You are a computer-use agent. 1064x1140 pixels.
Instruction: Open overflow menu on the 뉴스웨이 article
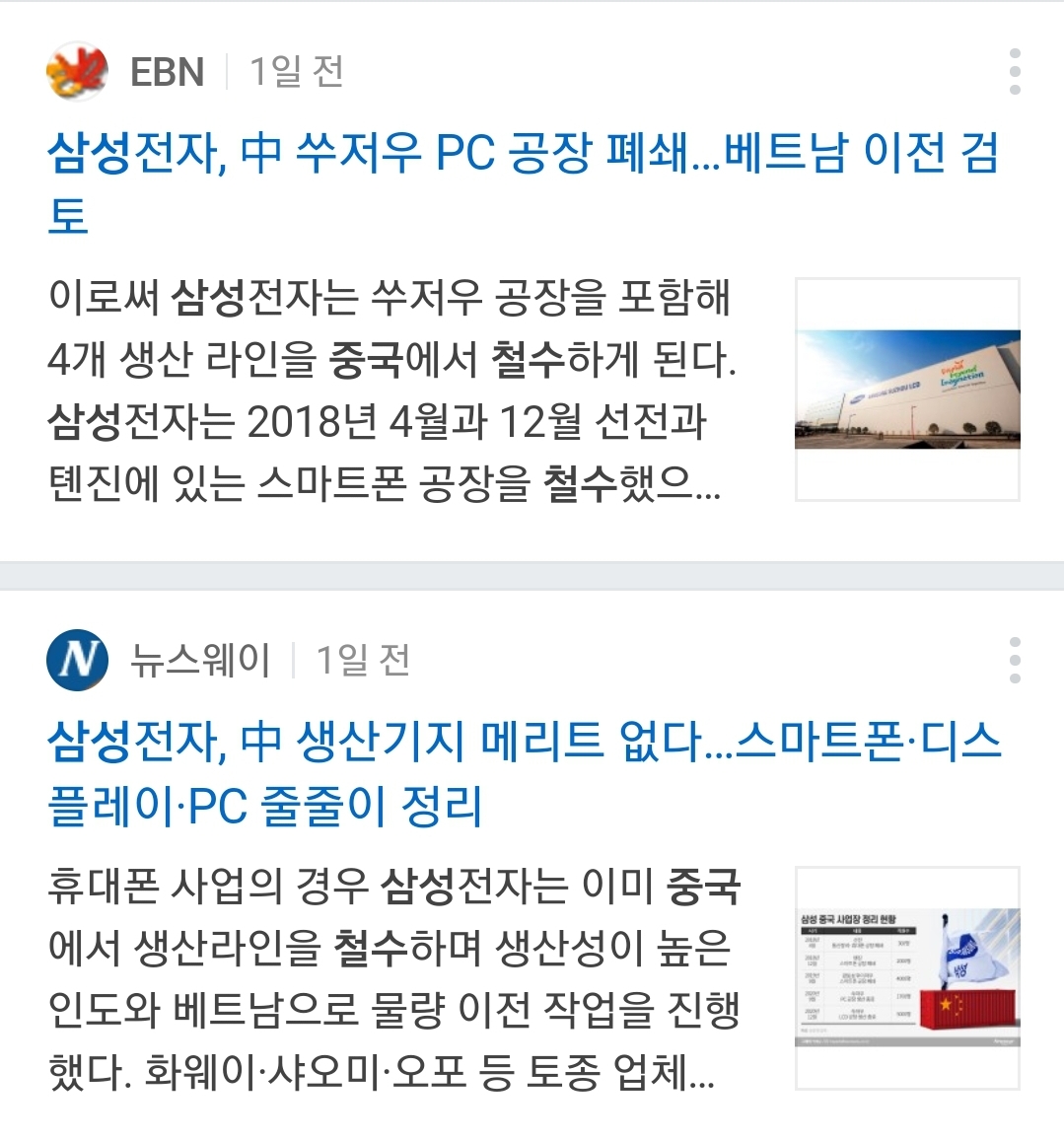coord(1015,660)
